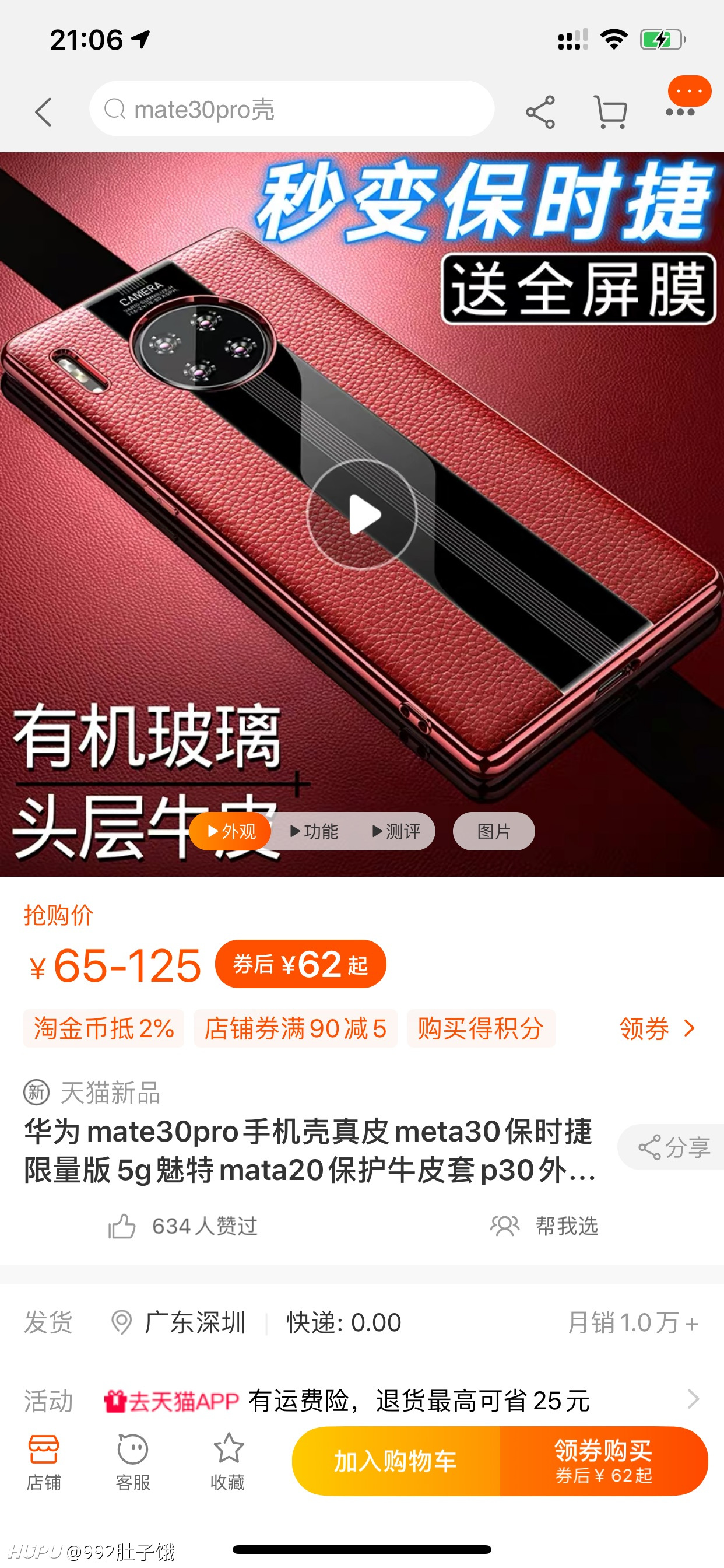Image resolution: width=724 pixels, height=1568 pixels.
Task: Tap 领券购买 to buy with coupon
Action: pyautogui.click(x=603, y=1461)
